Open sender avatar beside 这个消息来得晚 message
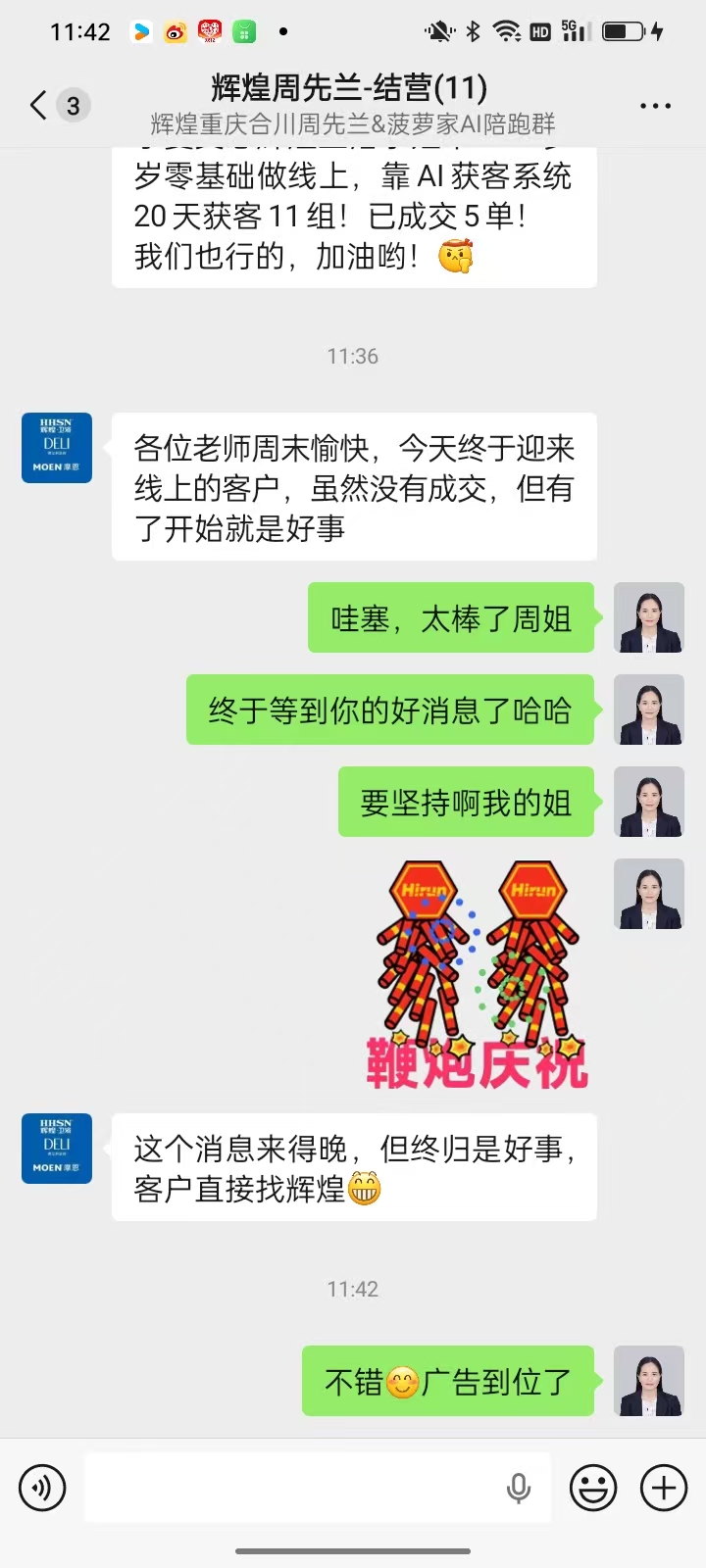 click(x=57, y=1149)
